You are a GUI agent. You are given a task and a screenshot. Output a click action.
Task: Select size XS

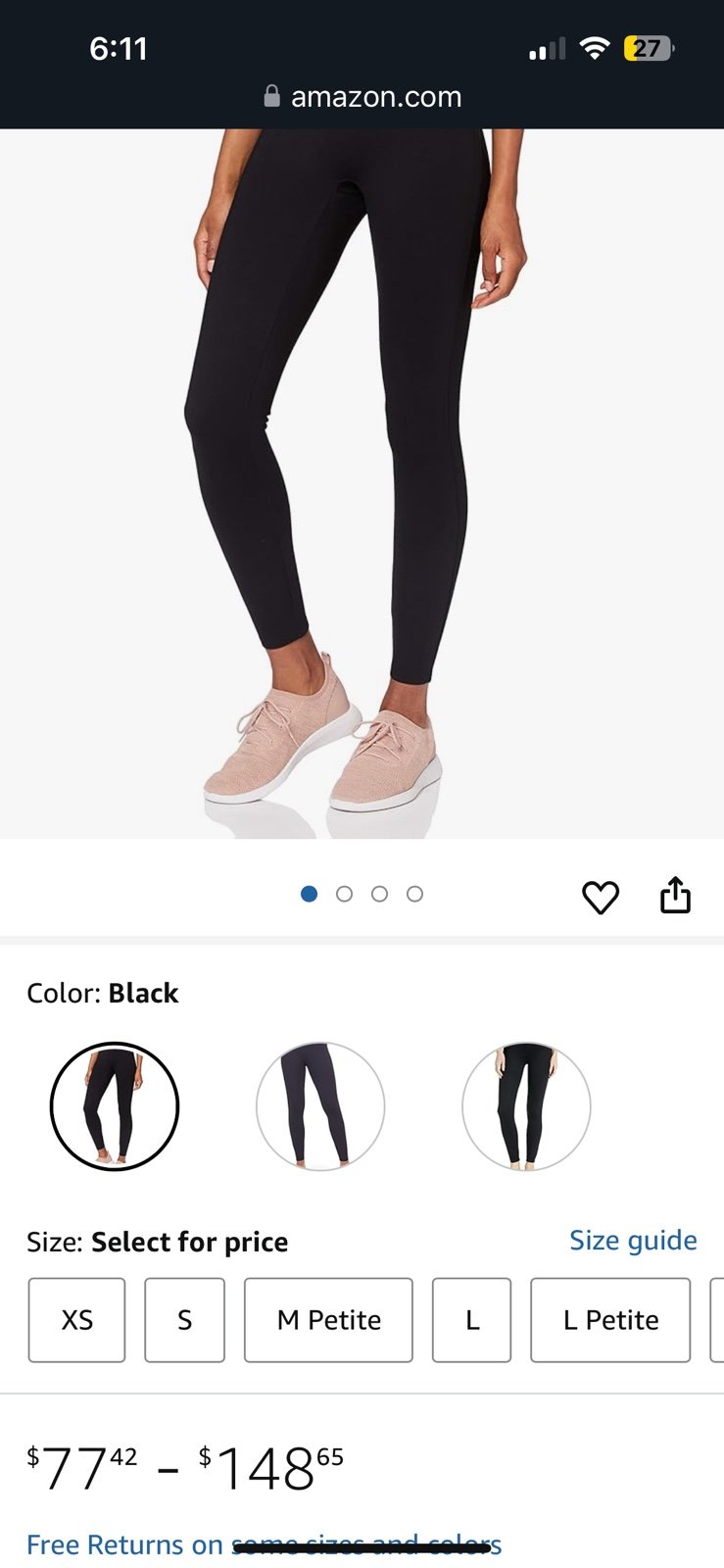76,1320
